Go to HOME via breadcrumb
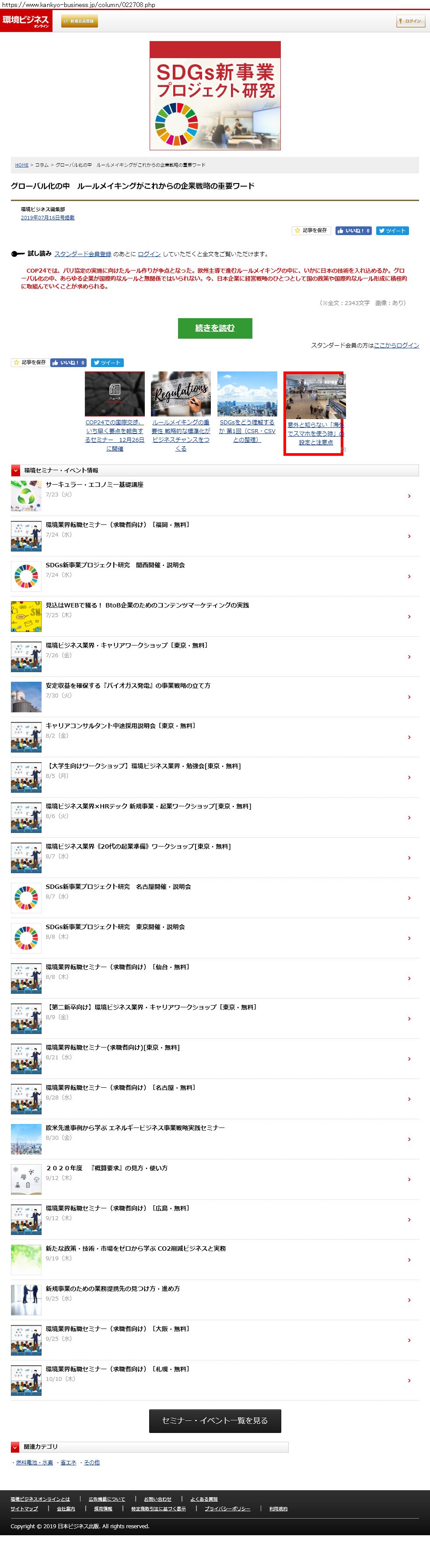430x1568 pixels. click(22, 165)
